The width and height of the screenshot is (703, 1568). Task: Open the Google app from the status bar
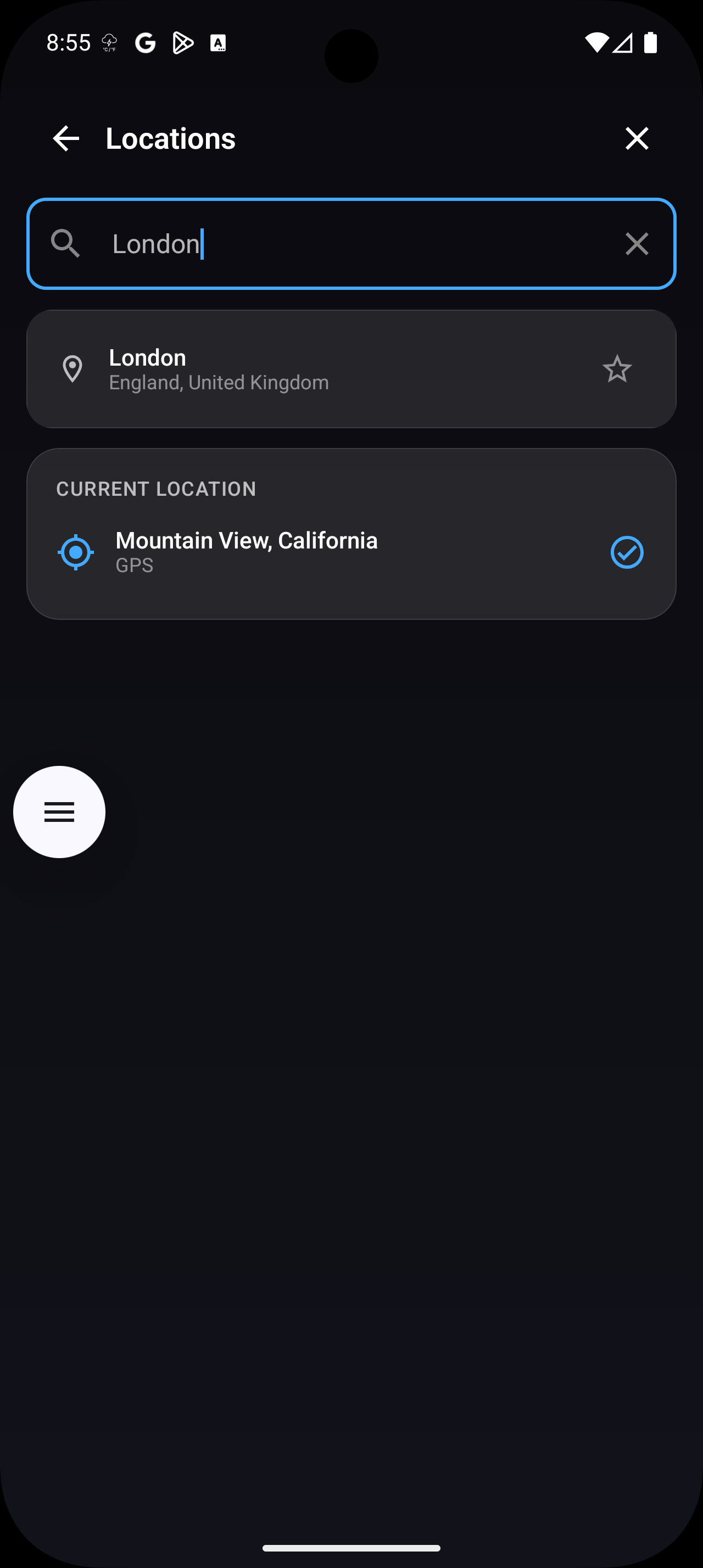click(146, 42)
